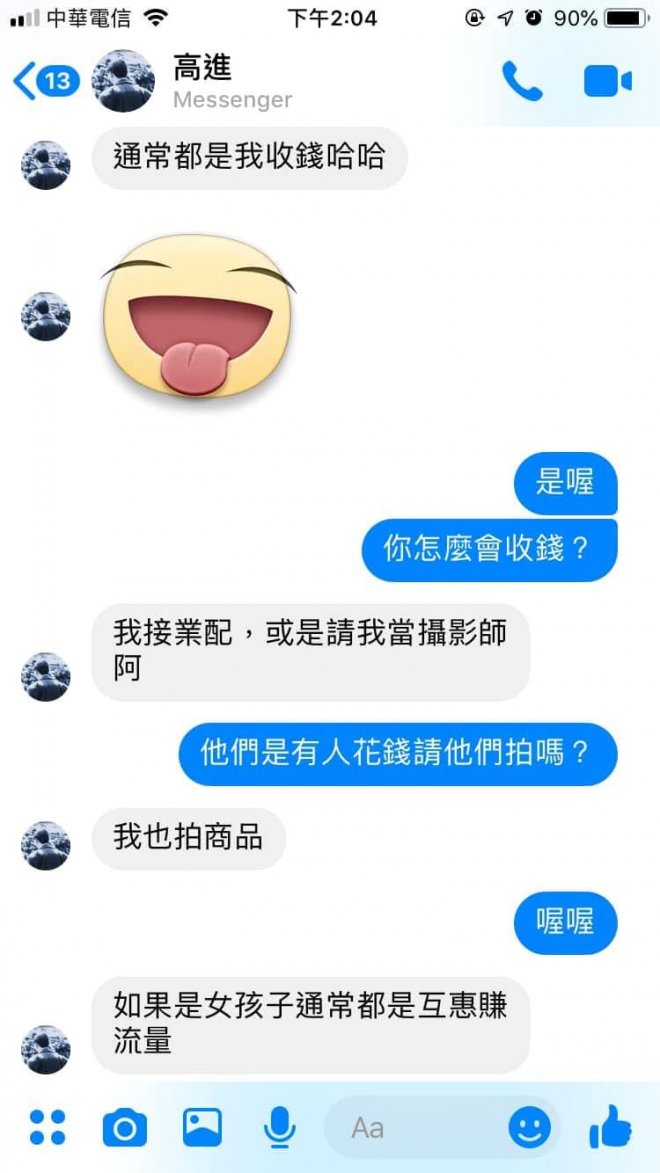Send a thumbs-up like
Image resolution: width=660 pixels, height=1173 pixels.
[x=609, y=1127]
